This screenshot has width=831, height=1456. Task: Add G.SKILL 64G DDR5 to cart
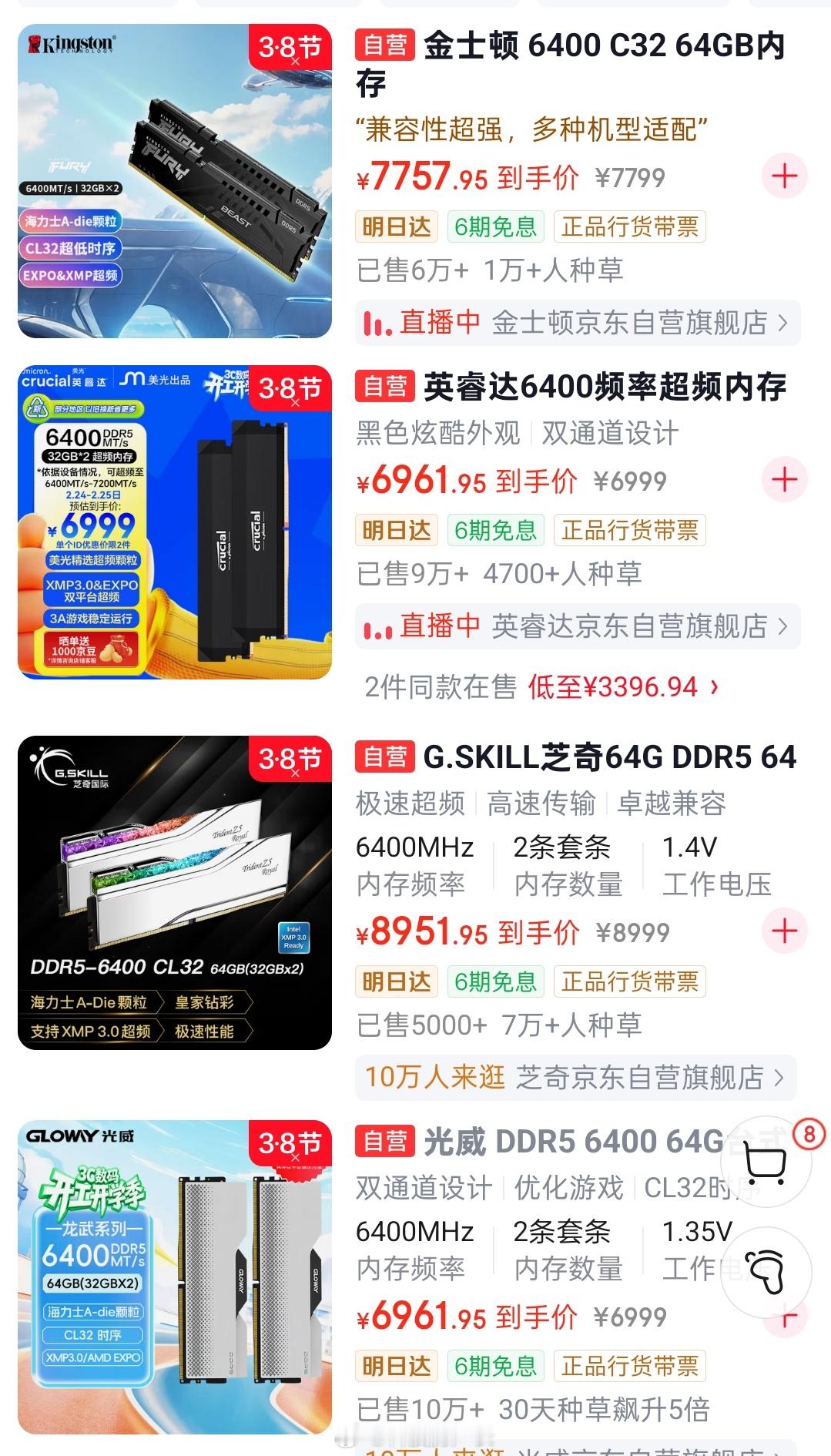[783, 931]
